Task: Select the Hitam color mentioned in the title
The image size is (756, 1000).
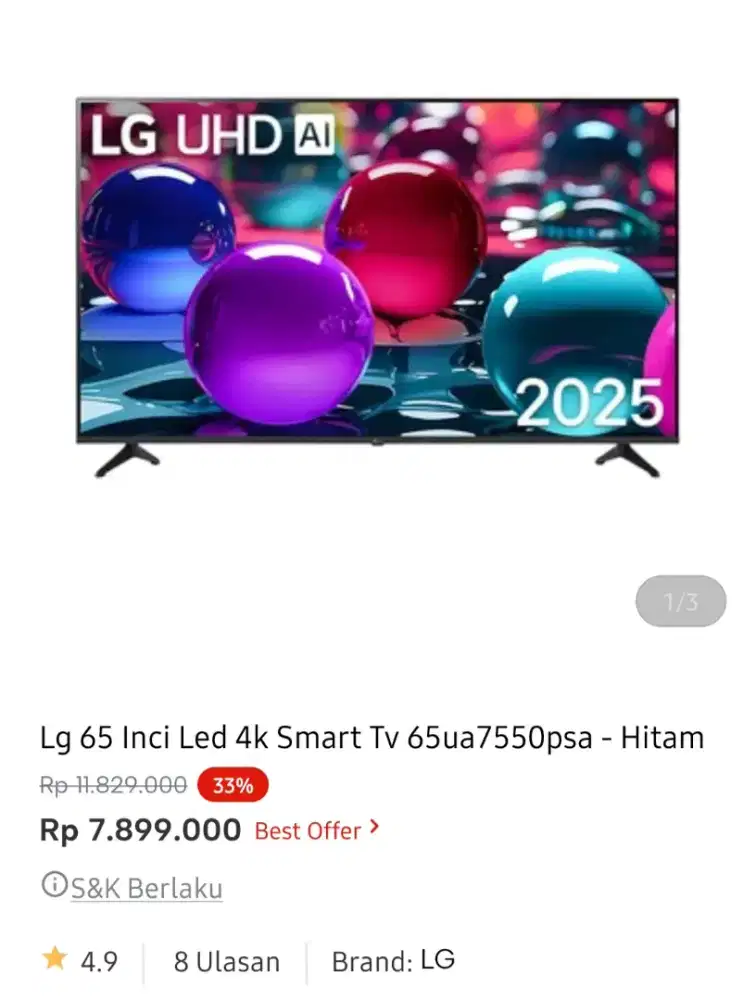Action: coord(665,737)
